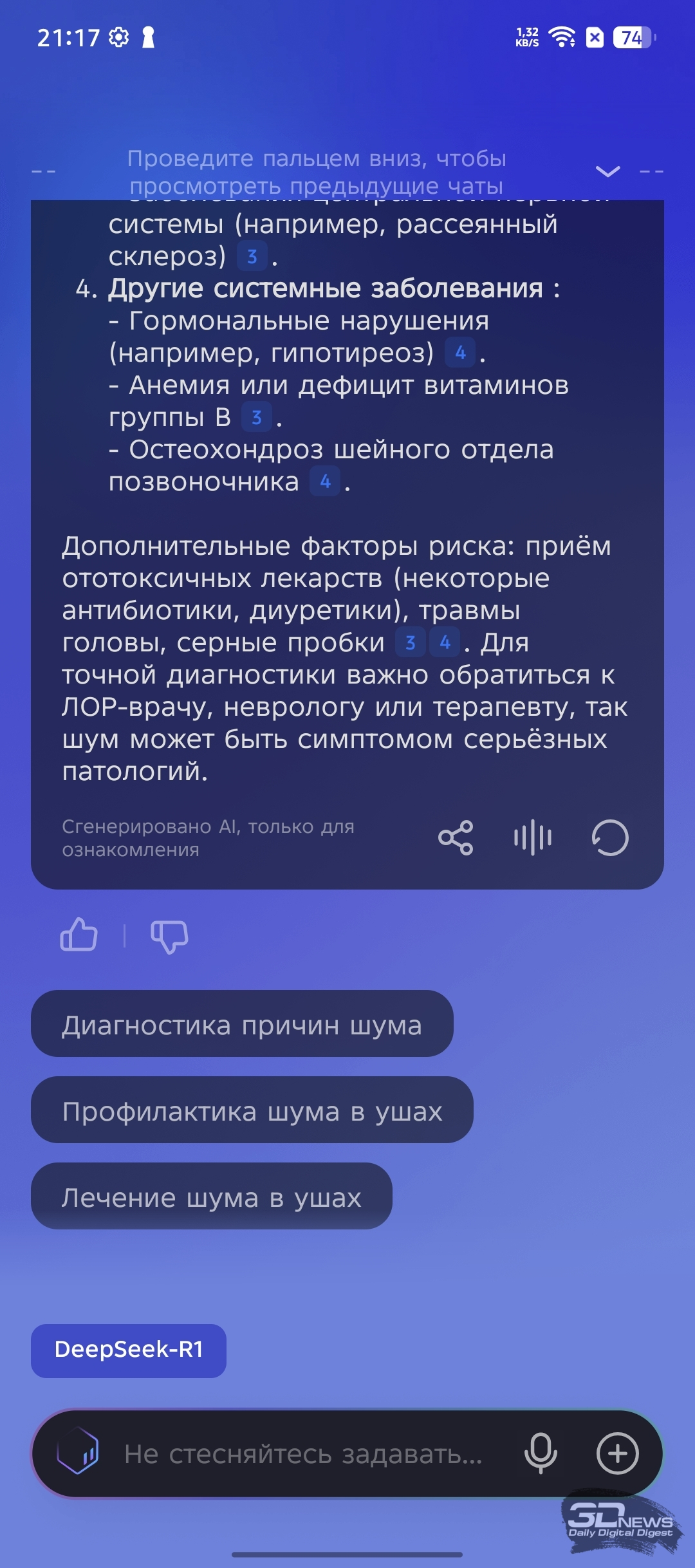
Task: Open citation 3 after 'группы B'
Action: click(257, 418)
